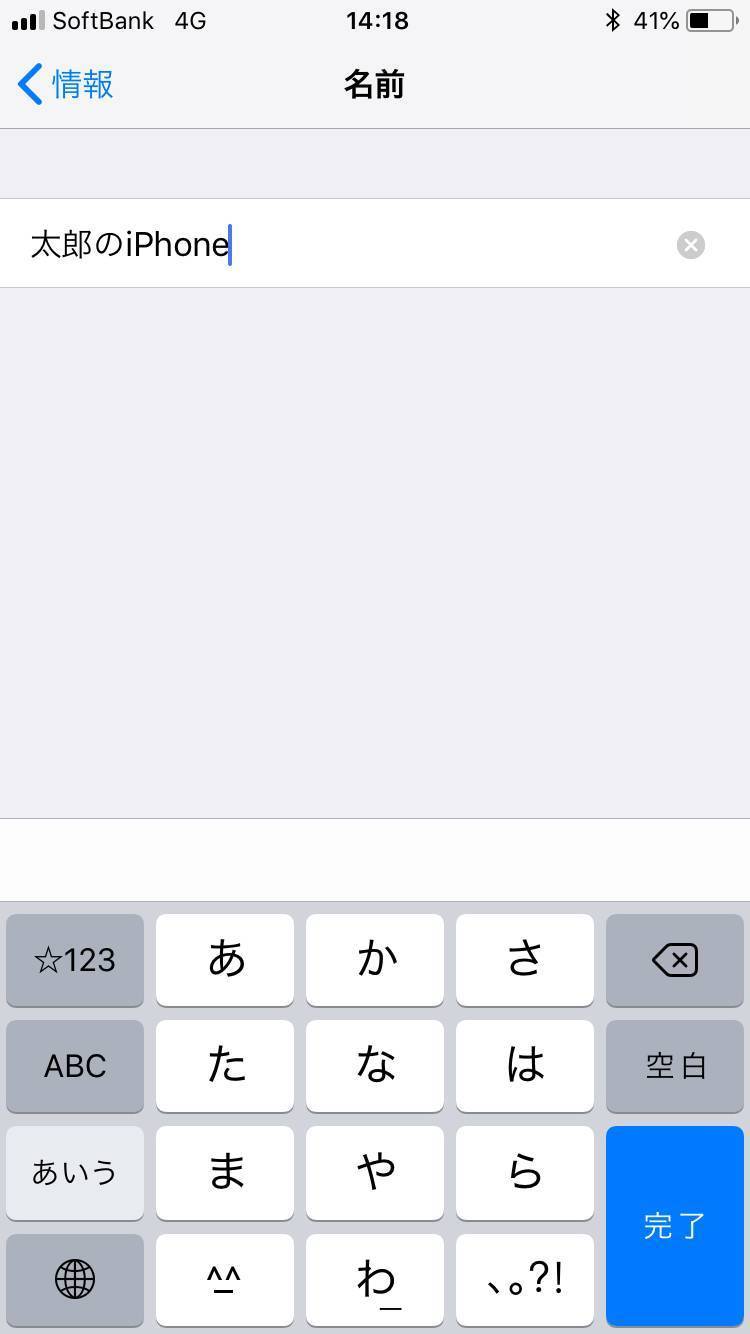
Task: Clear the name text field
Action: point(690,245)
